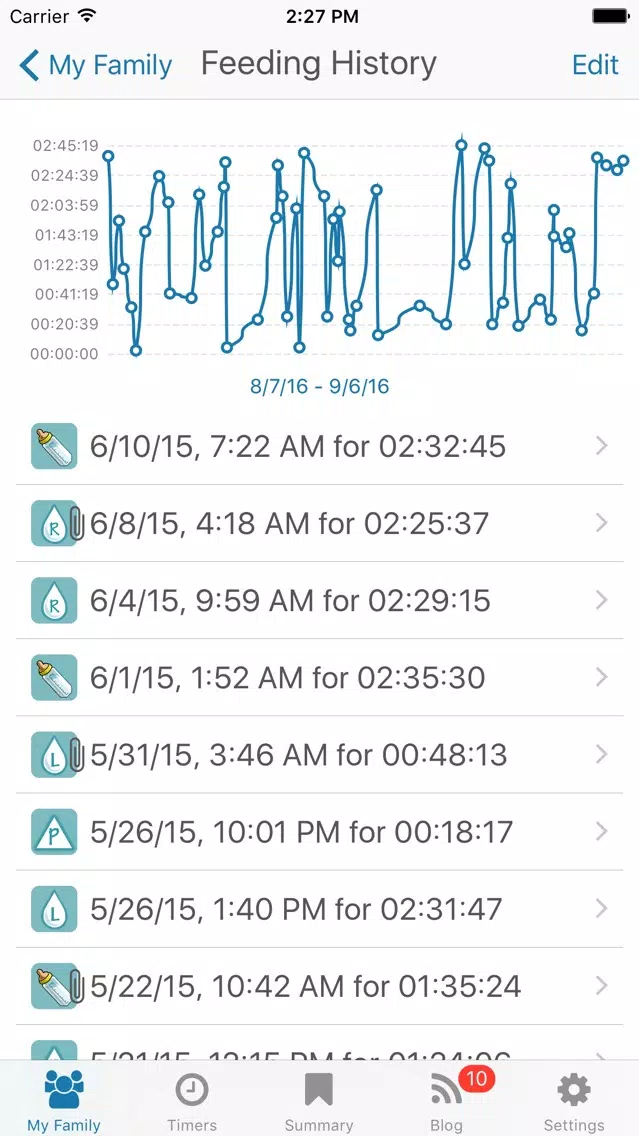
Task: Open the 5/26/15, 1:40 PM feeding entry
Action: point(320,909)
